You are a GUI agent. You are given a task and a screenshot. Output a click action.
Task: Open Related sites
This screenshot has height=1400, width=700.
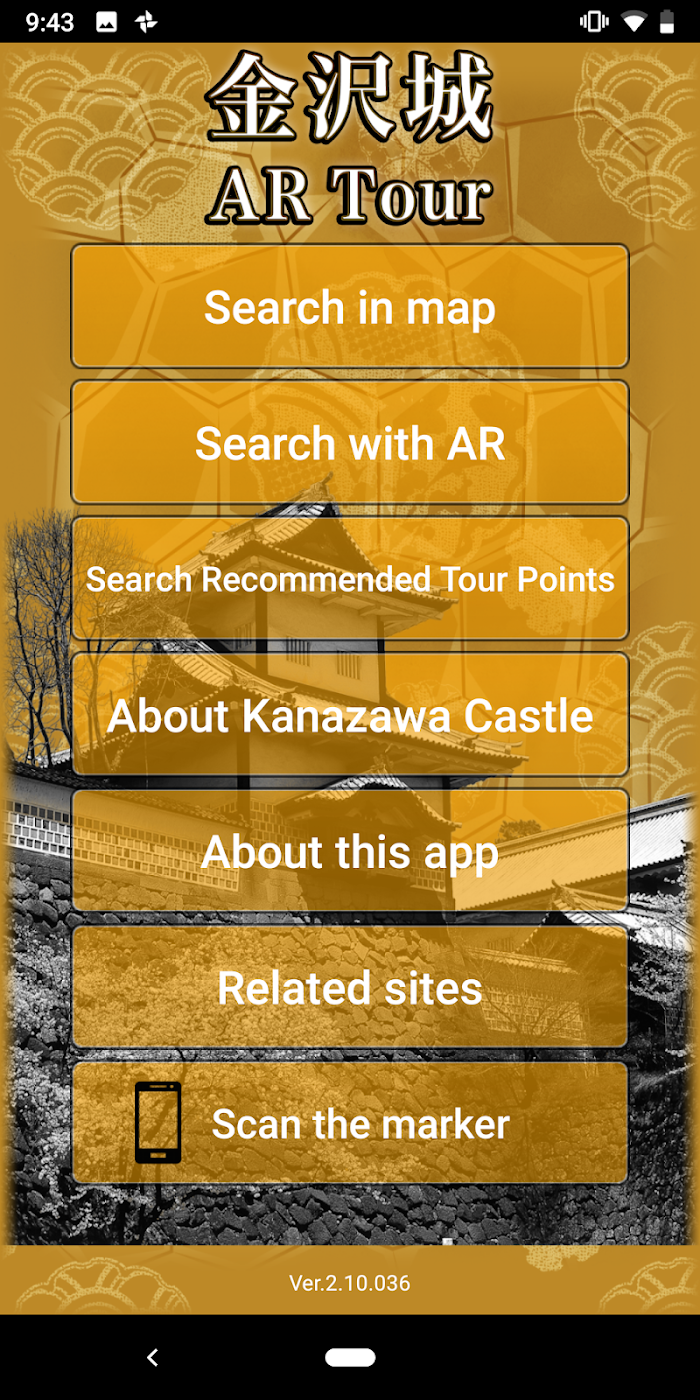tap(350, 986)
